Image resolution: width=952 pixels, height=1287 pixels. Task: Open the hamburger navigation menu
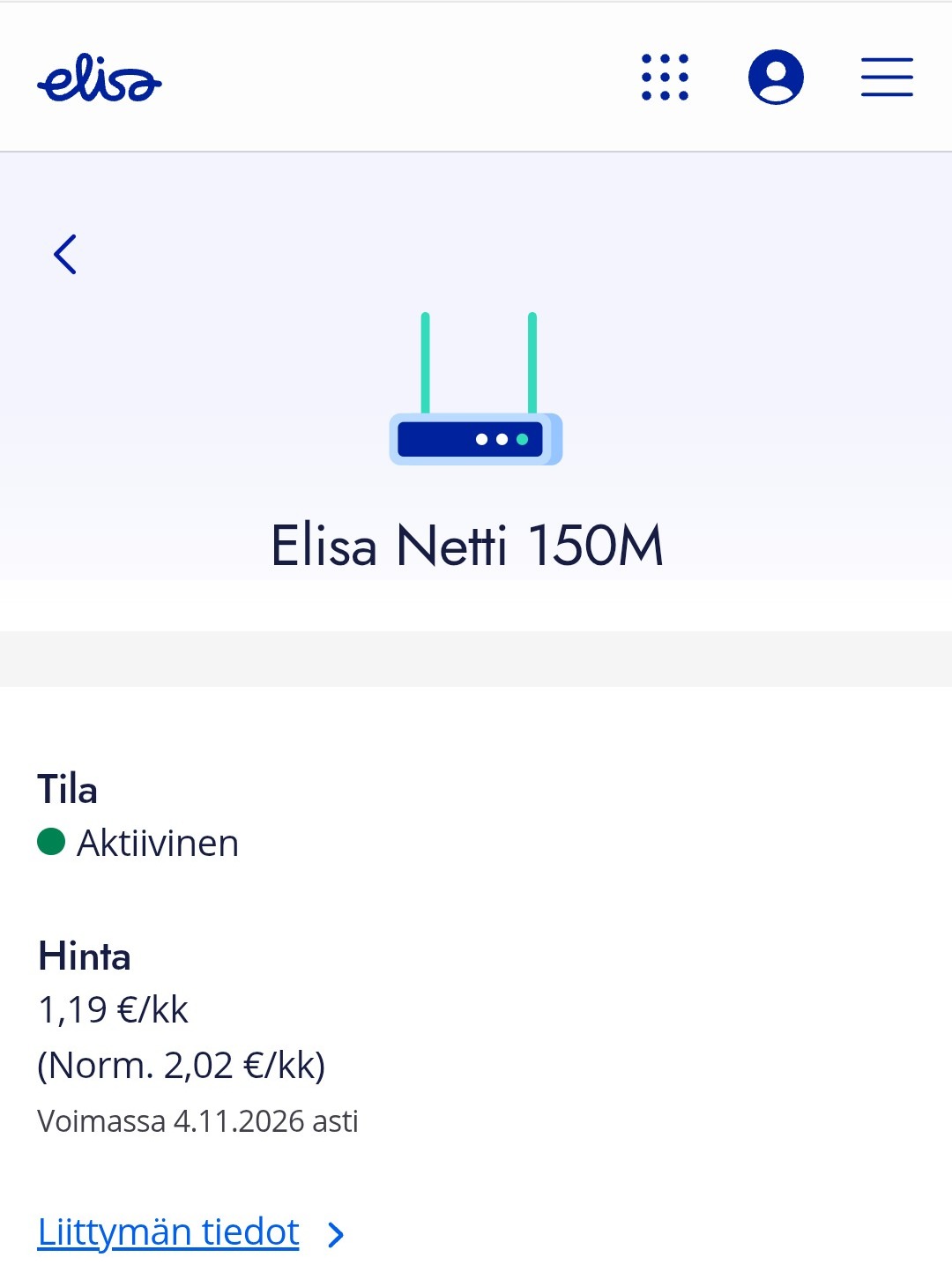[887, 78]
